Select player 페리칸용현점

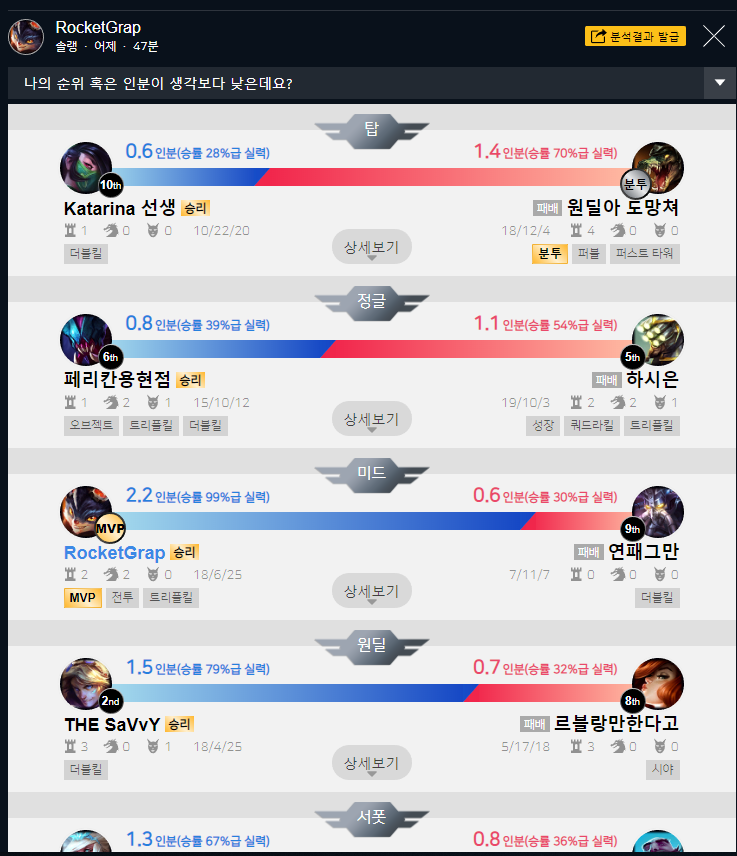(117, 380)
